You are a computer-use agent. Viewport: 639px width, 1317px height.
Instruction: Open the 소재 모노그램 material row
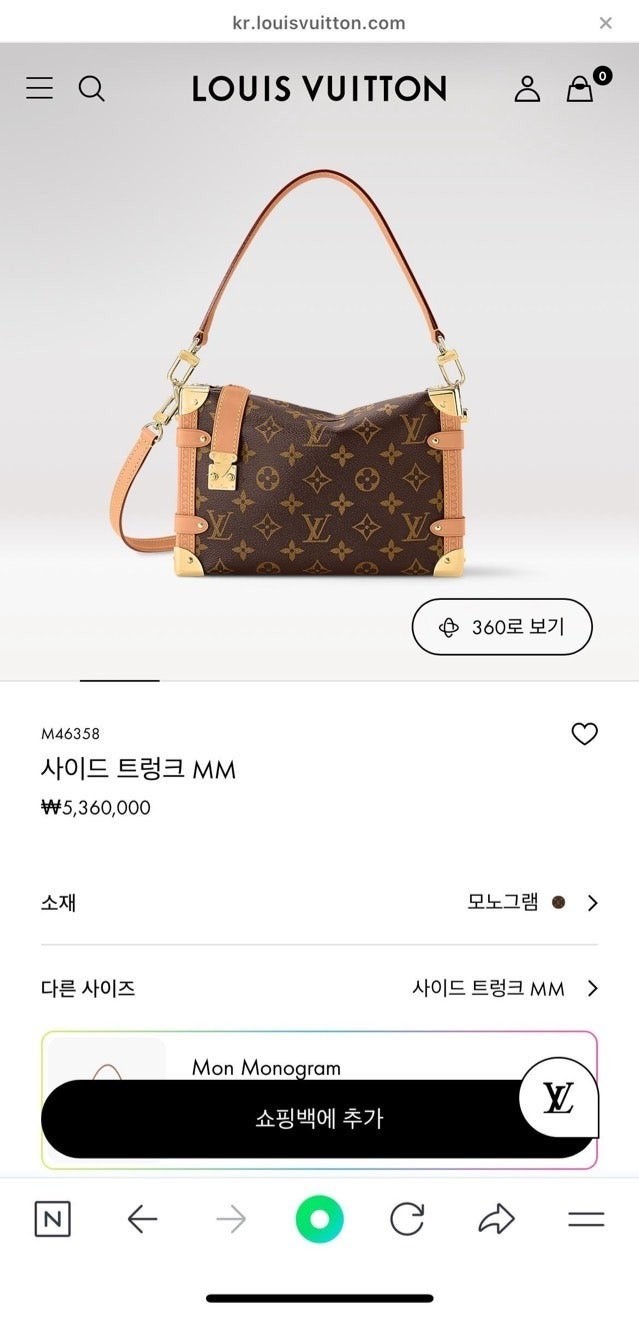tap(319, 902)
